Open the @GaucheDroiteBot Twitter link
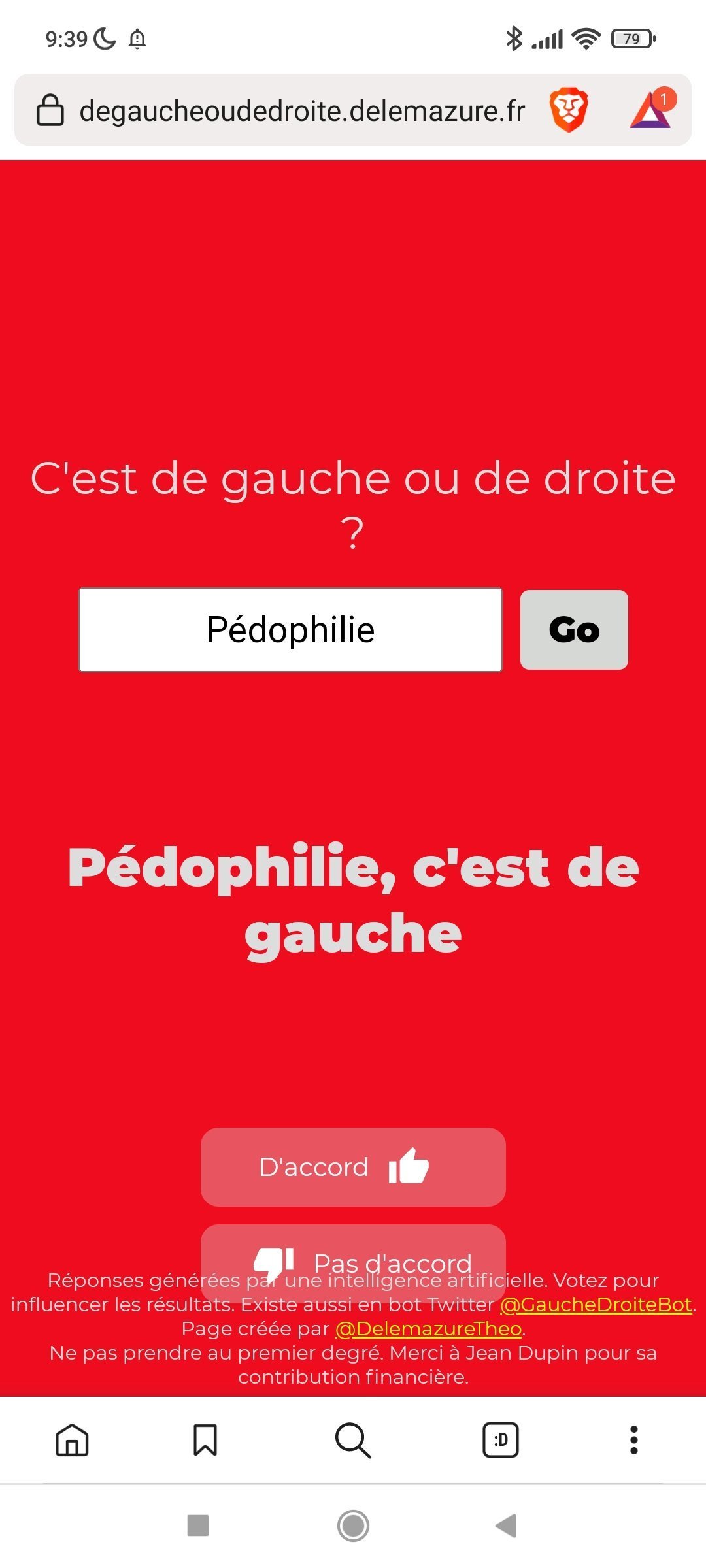This screenshot has height=1568, width=706. (x=596, y=1305)
